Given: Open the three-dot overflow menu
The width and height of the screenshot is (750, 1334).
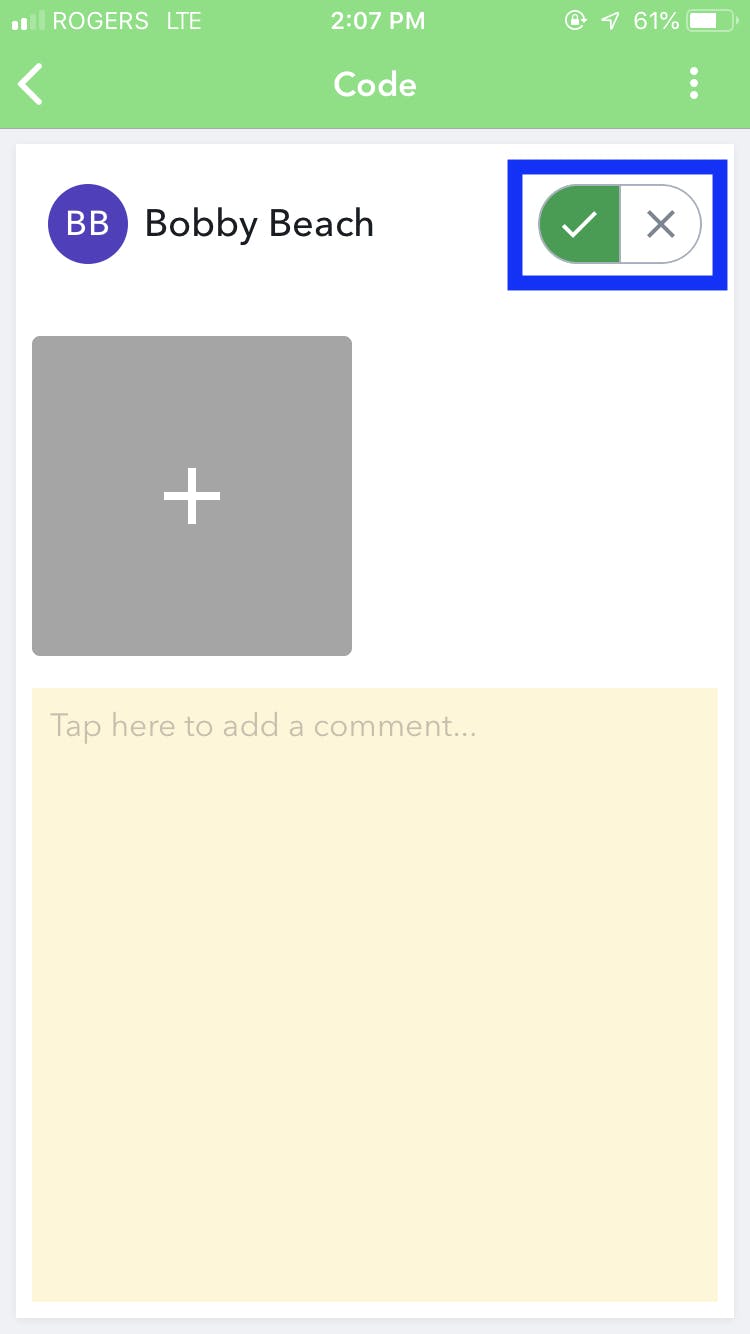Looking at the screenshot, I should click(694, 84).
